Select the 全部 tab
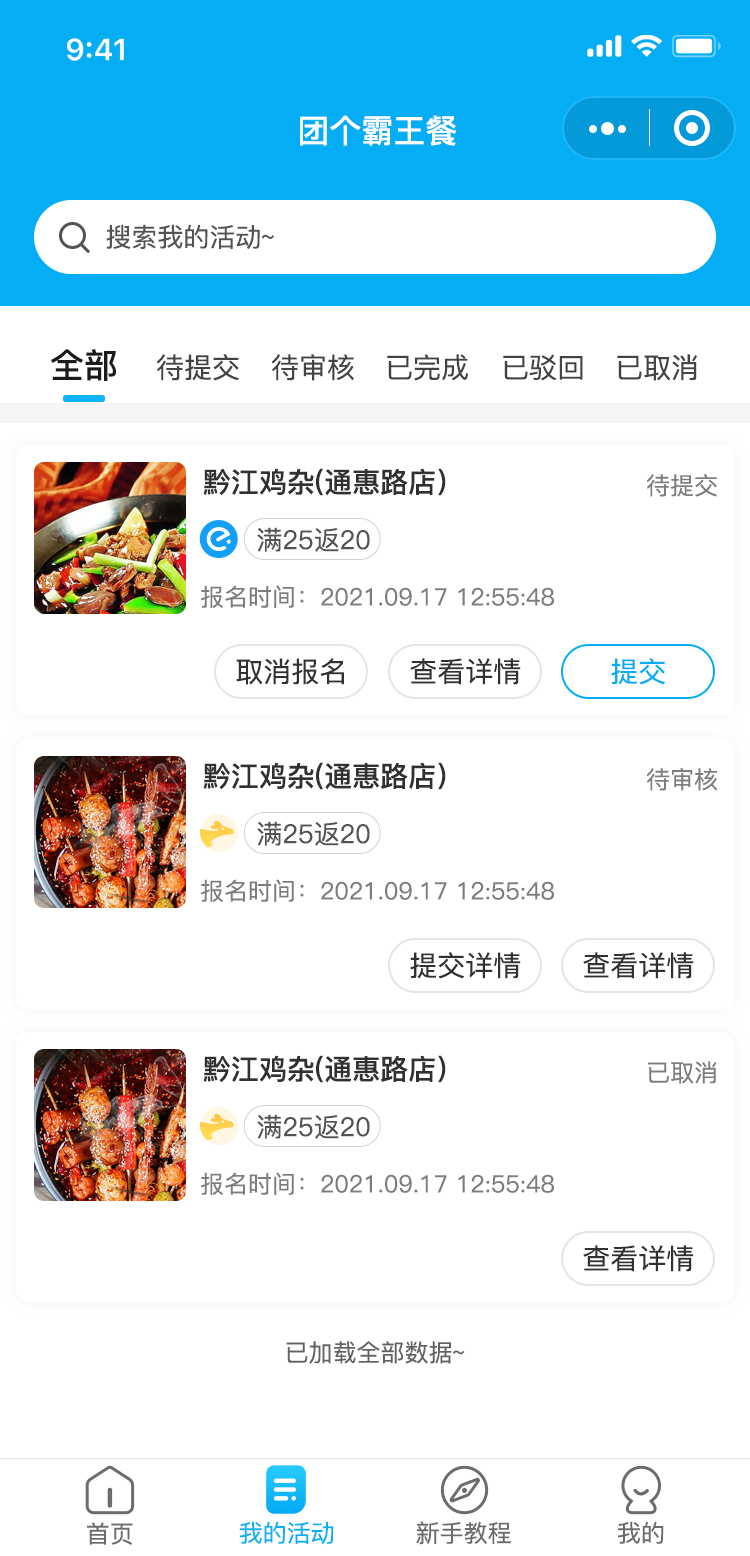This screenshot has height=1556, width=750. coord(84,368)
